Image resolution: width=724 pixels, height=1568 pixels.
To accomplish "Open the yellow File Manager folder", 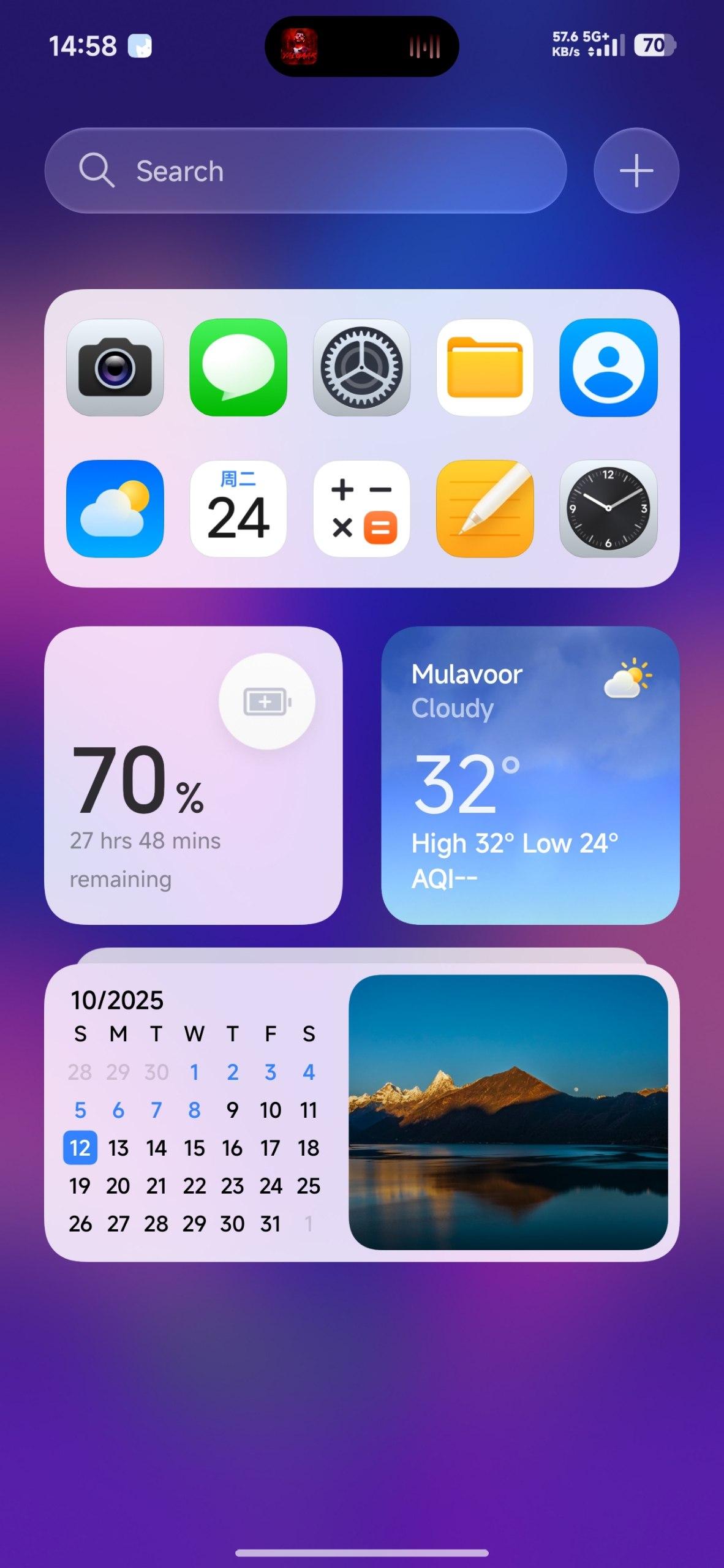I will [x=485, y=367].
